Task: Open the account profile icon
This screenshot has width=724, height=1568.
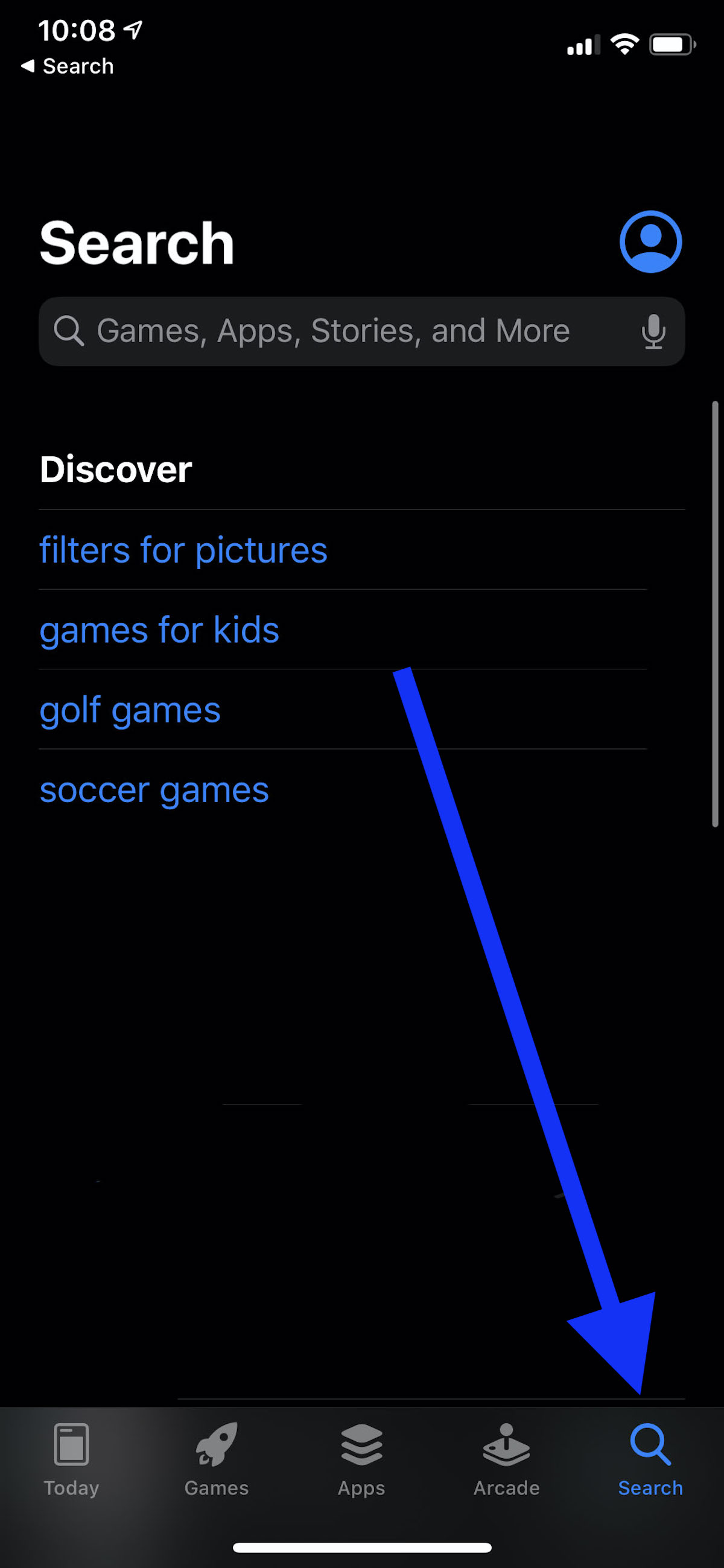Action: [x=650, y=241]
